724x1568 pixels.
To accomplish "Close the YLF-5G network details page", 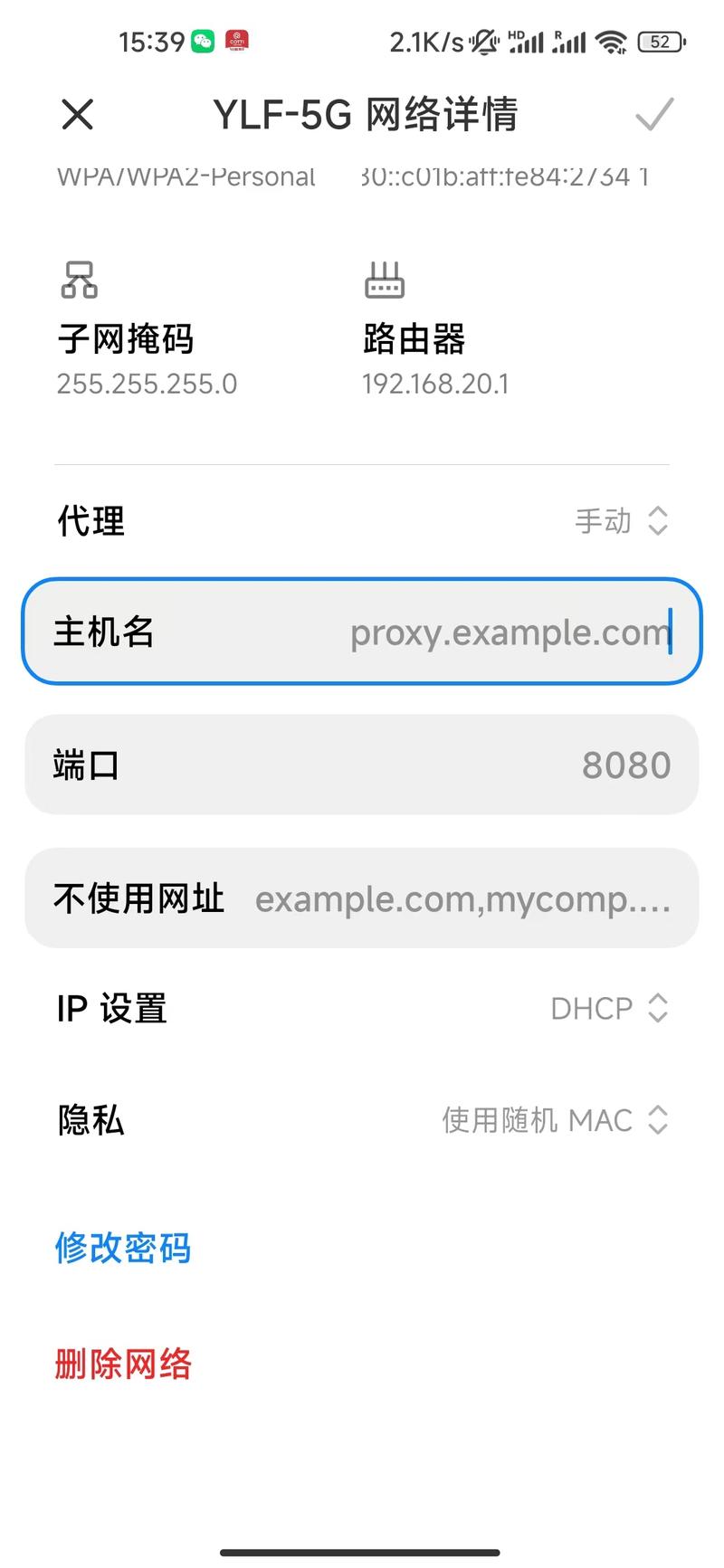I will pyautogui.click(x=78, y=115).
